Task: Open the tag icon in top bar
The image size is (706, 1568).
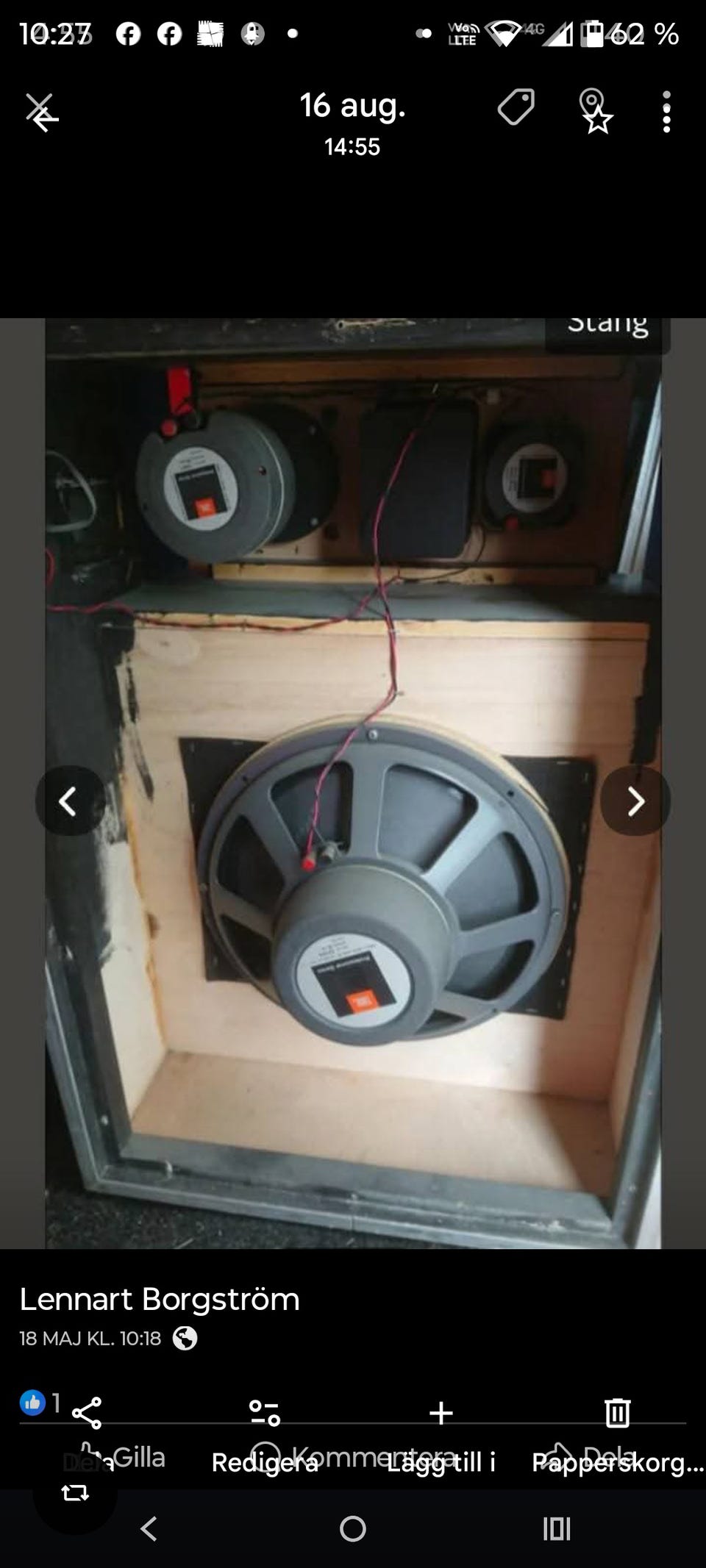Action: click(516, 107)
